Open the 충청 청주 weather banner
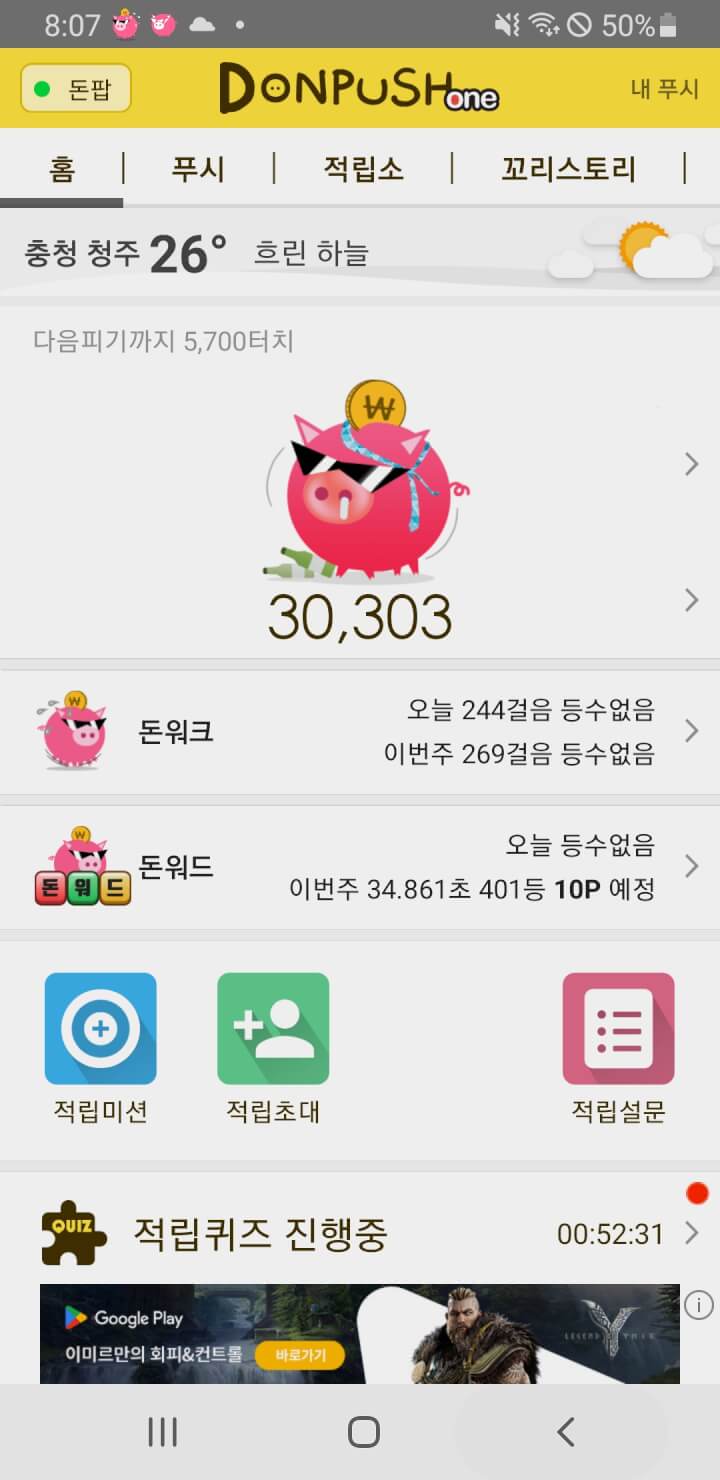Image resolution: width=720 pixels, height=1480 pixels. (x=360, y=253)
